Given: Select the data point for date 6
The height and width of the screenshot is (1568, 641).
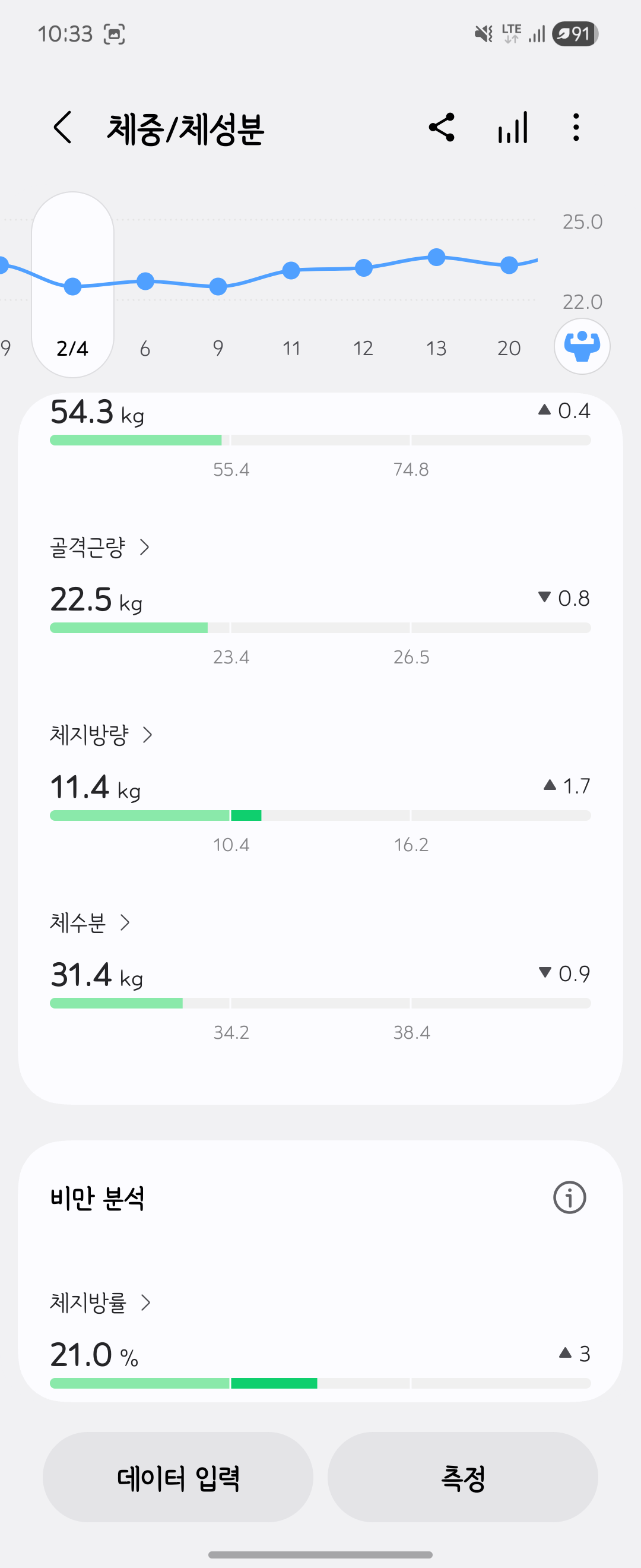Looking at the screenshot, I should [145, 281].
